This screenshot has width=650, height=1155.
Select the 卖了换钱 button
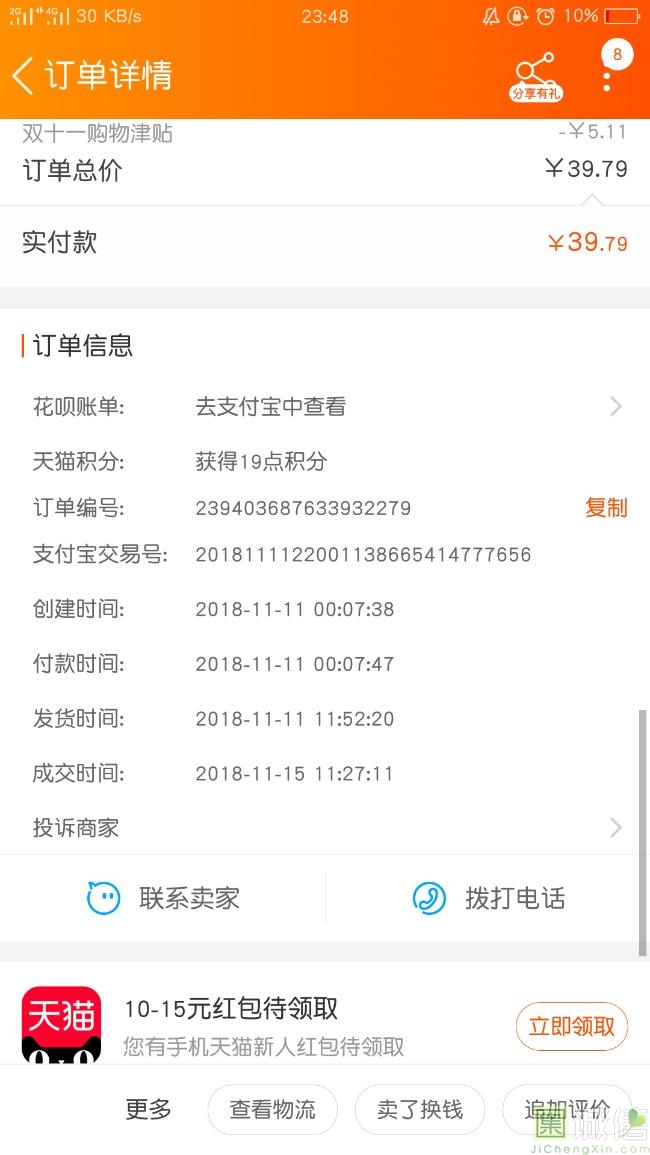coord(420,1109)
